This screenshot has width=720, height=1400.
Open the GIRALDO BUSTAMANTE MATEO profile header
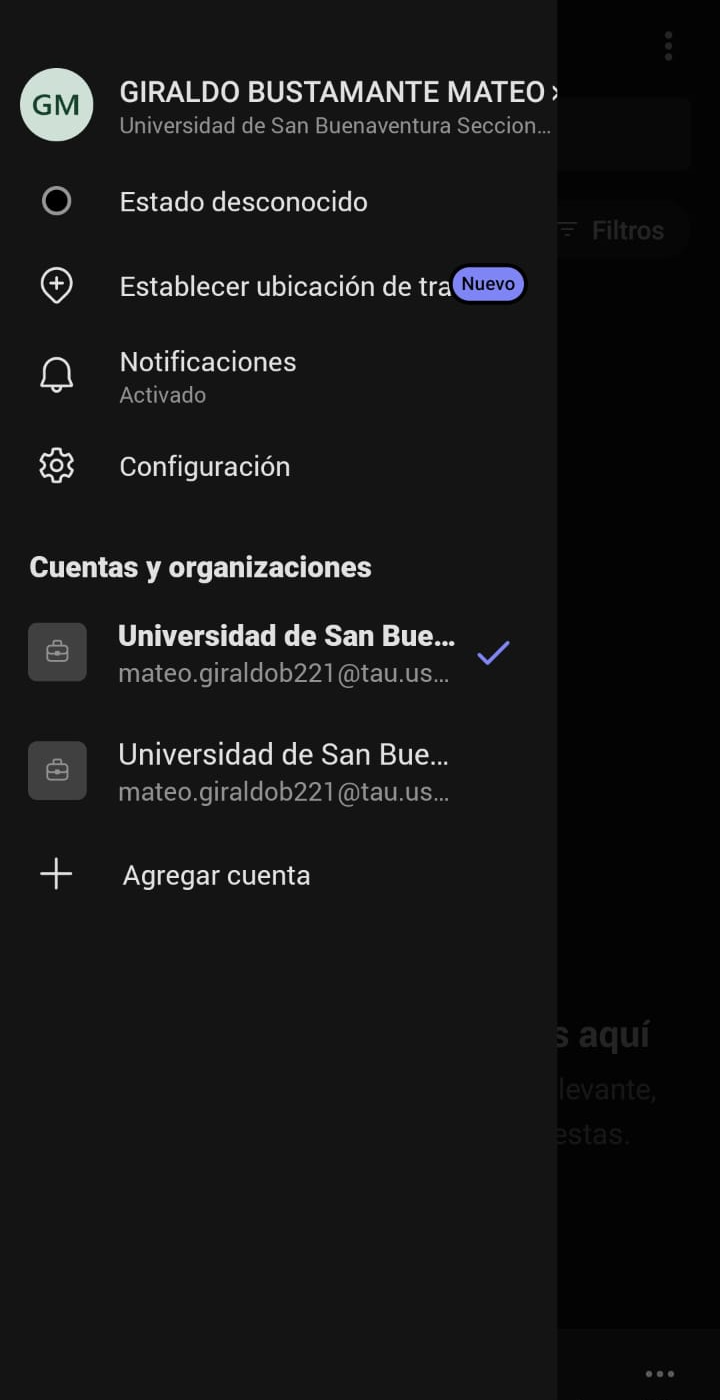coord(278,105)
